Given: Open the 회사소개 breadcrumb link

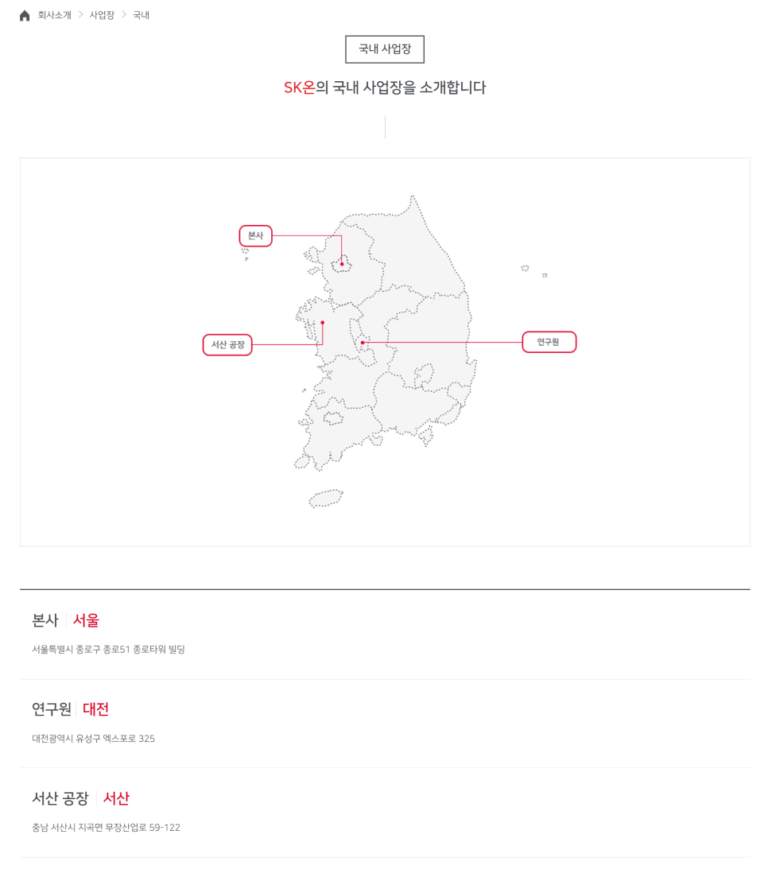Looking at the screenshot, I should (54, 16).
